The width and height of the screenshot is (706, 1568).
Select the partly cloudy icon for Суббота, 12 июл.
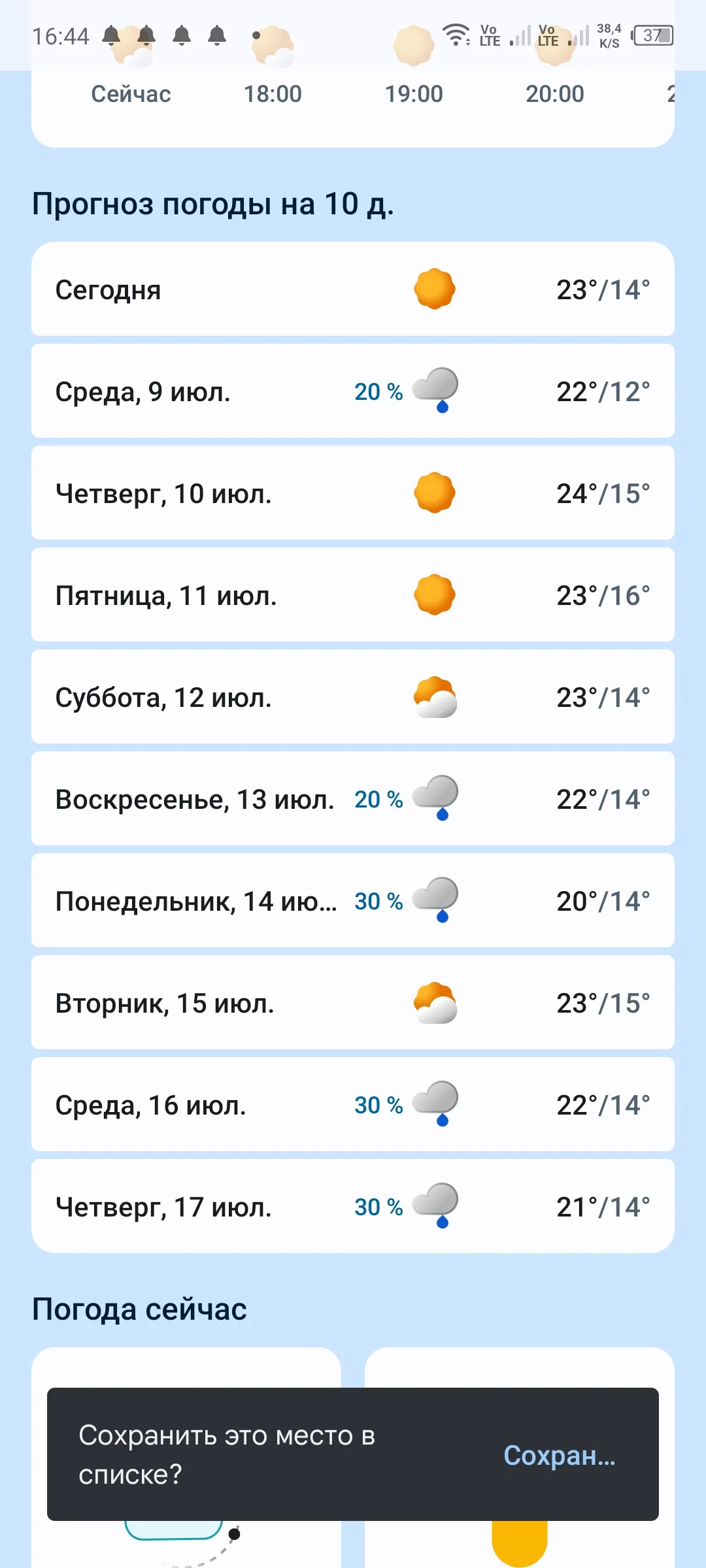pos(435,696)
